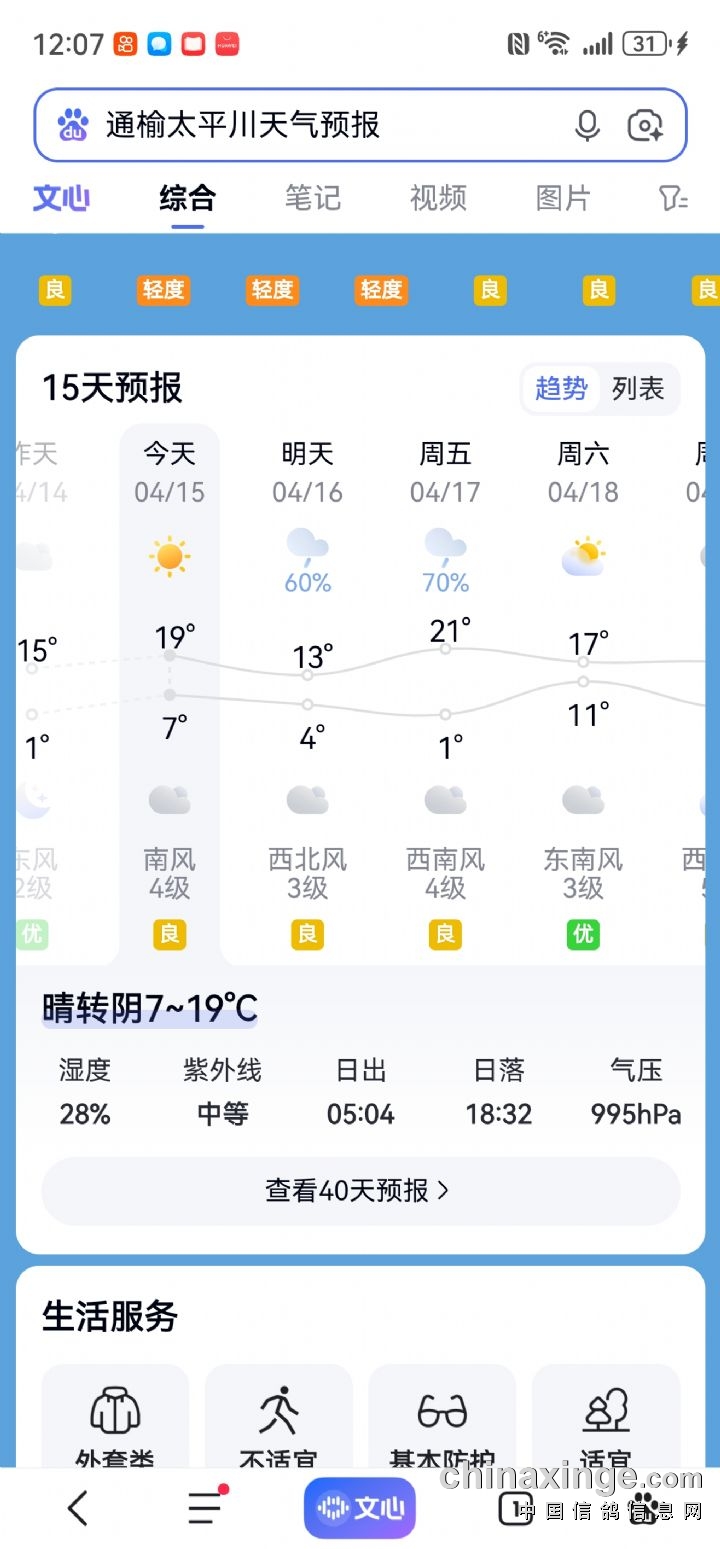
Task: Switch the 15-day forecast to 列表
Action: 638,388
